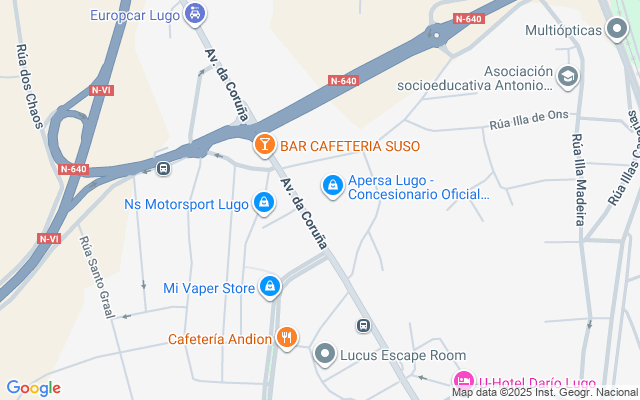The height and width of the screenshot is (400, 640).
Task: Select the BAR CAFETERIA SUSO pin
Action: 264,145
